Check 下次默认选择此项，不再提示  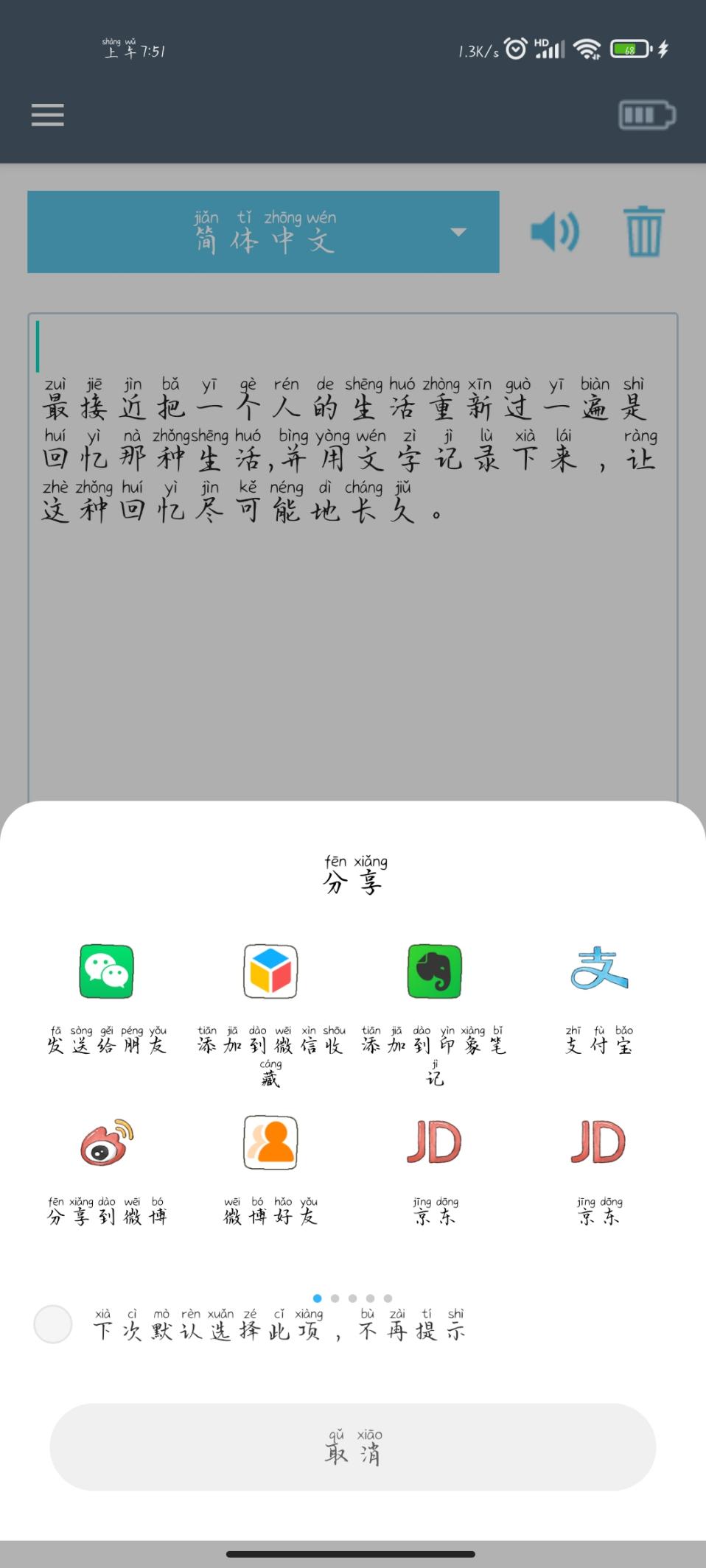click(x=53, y=1324)
